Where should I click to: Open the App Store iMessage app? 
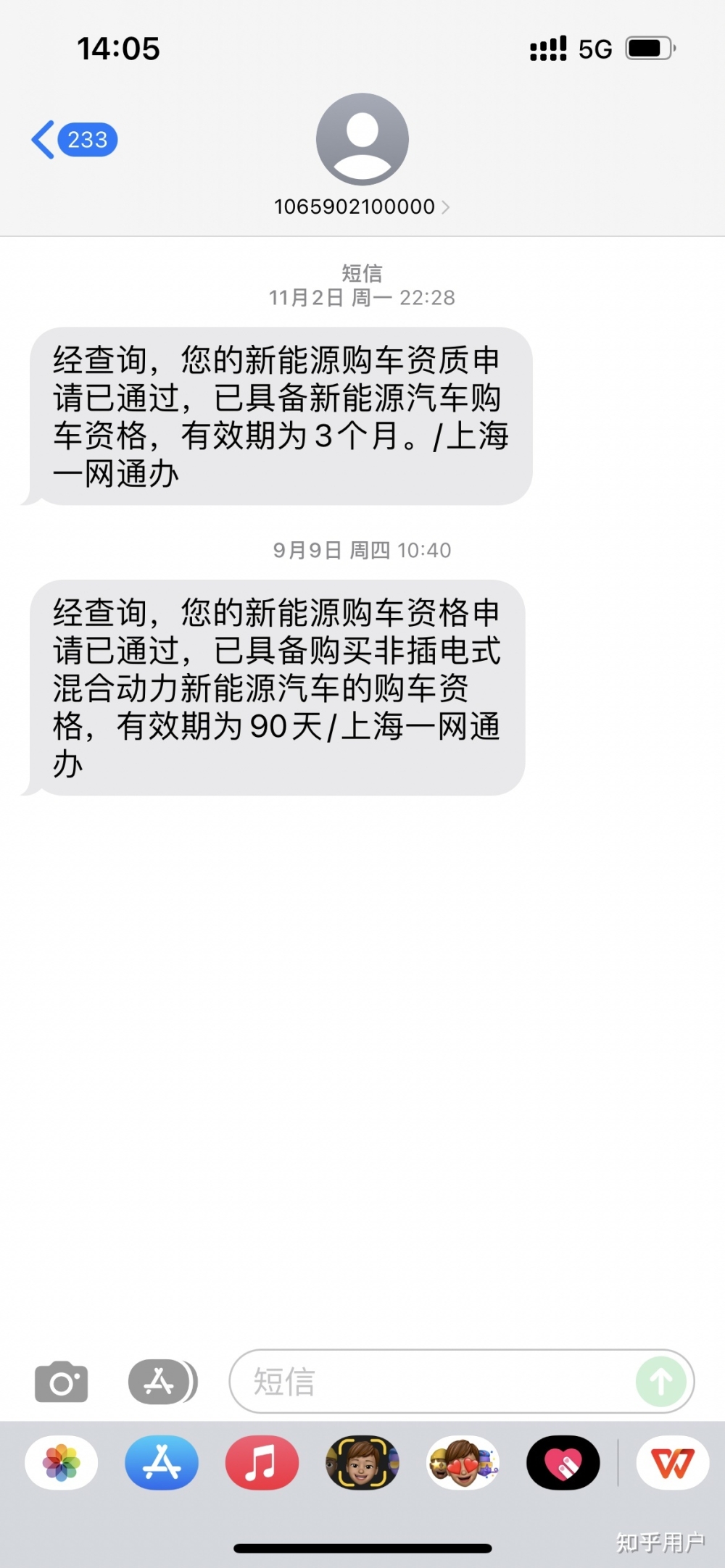click(x=162, y=1463)
